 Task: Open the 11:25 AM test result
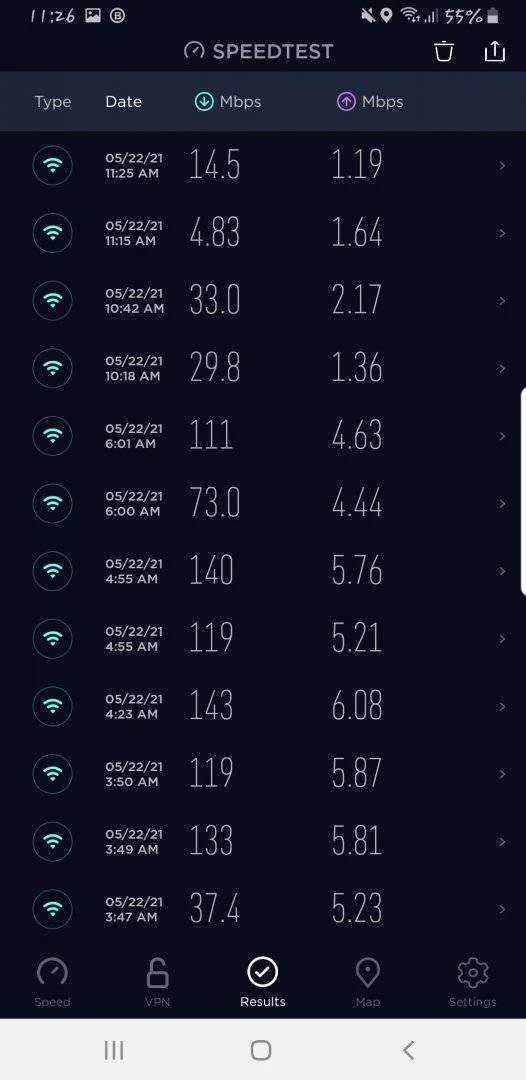click(263, 165)
